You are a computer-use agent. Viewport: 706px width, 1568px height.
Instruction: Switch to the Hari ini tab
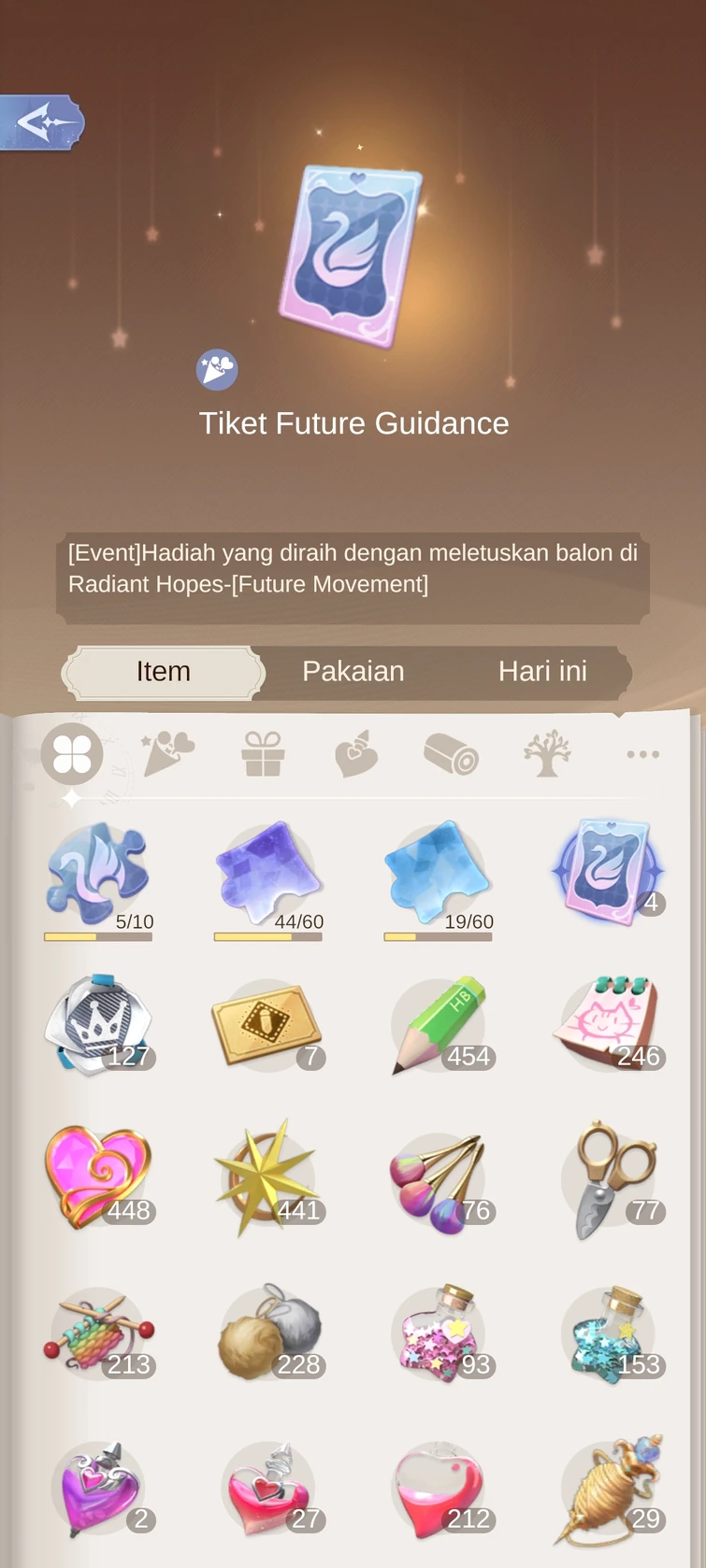[542, 671]
